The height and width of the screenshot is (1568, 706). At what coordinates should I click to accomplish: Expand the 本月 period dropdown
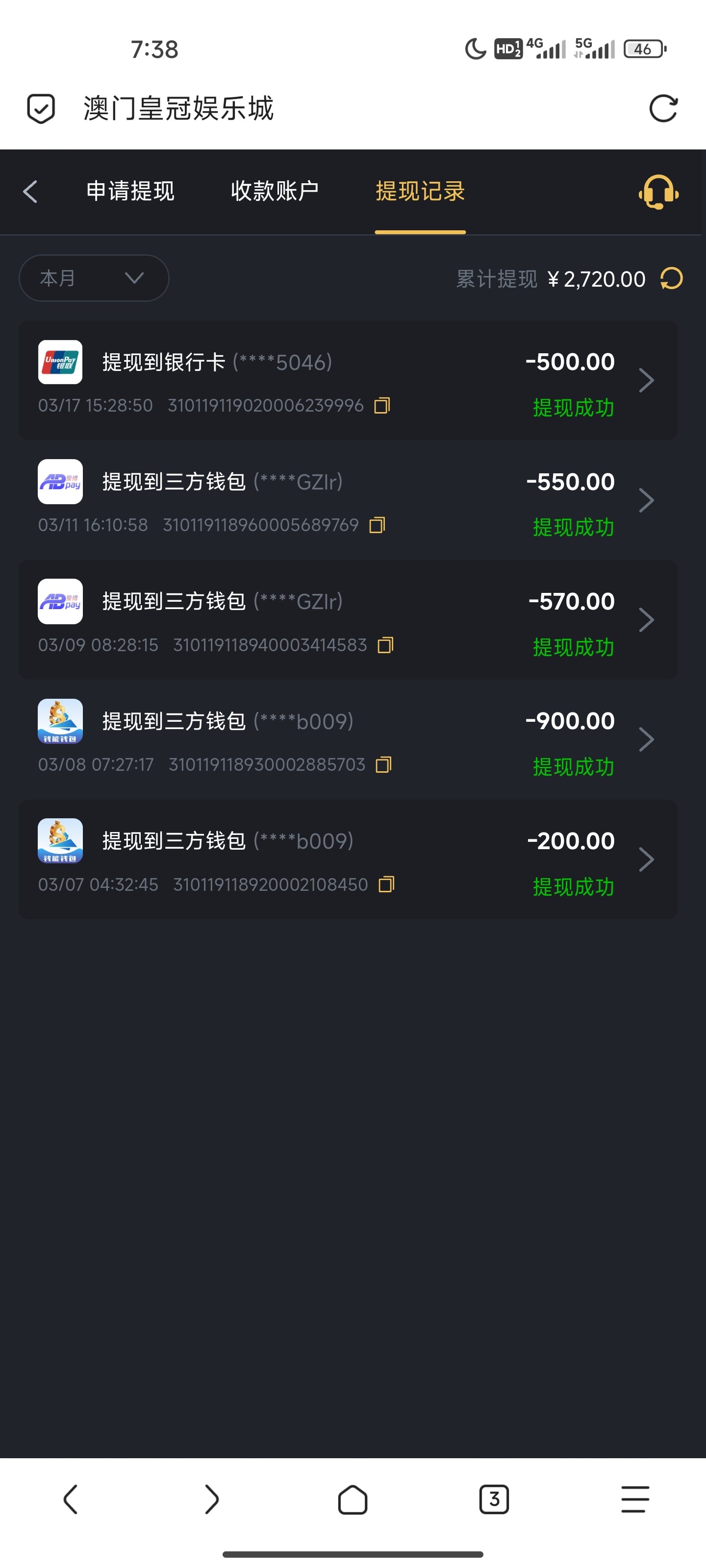coord(94,278)
